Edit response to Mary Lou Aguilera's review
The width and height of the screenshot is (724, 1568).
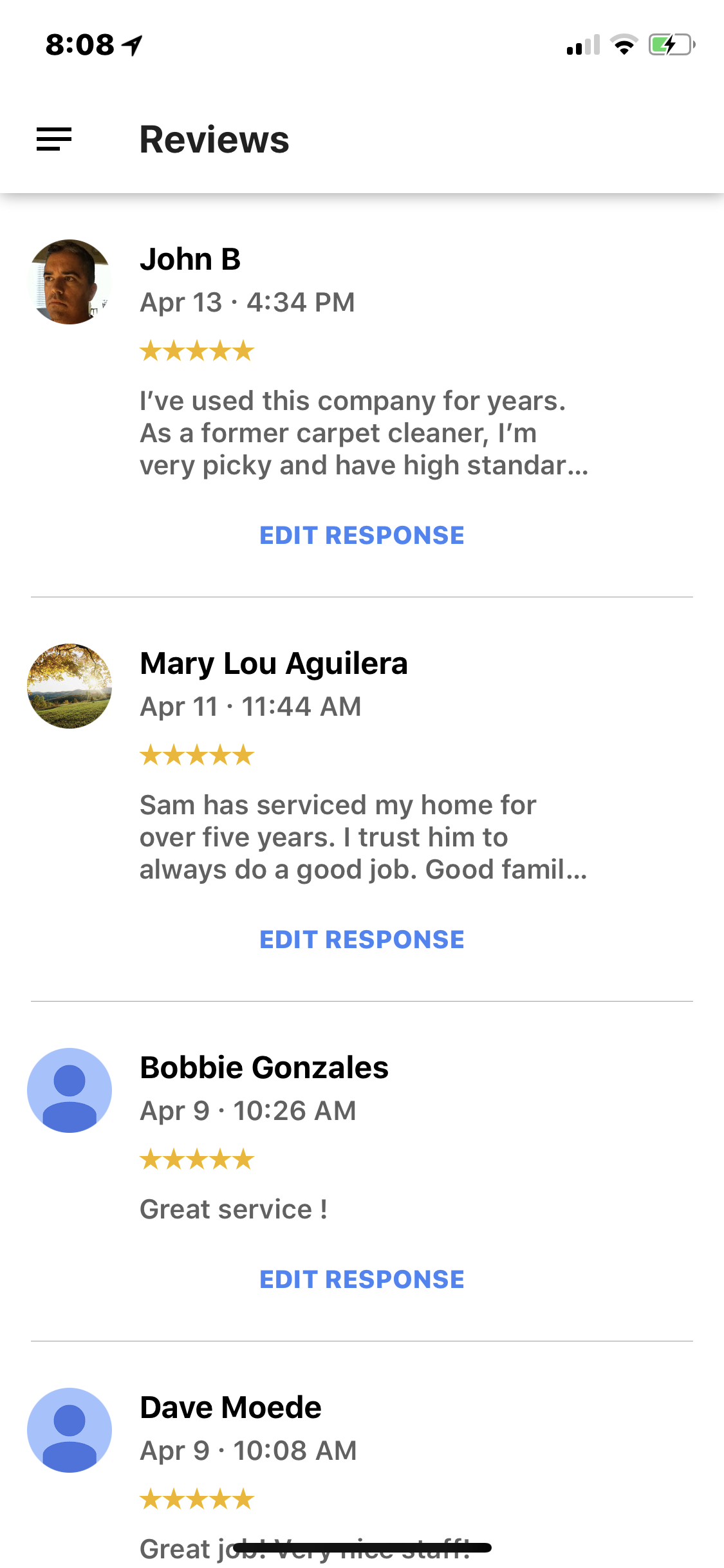(x=362, y=940)
